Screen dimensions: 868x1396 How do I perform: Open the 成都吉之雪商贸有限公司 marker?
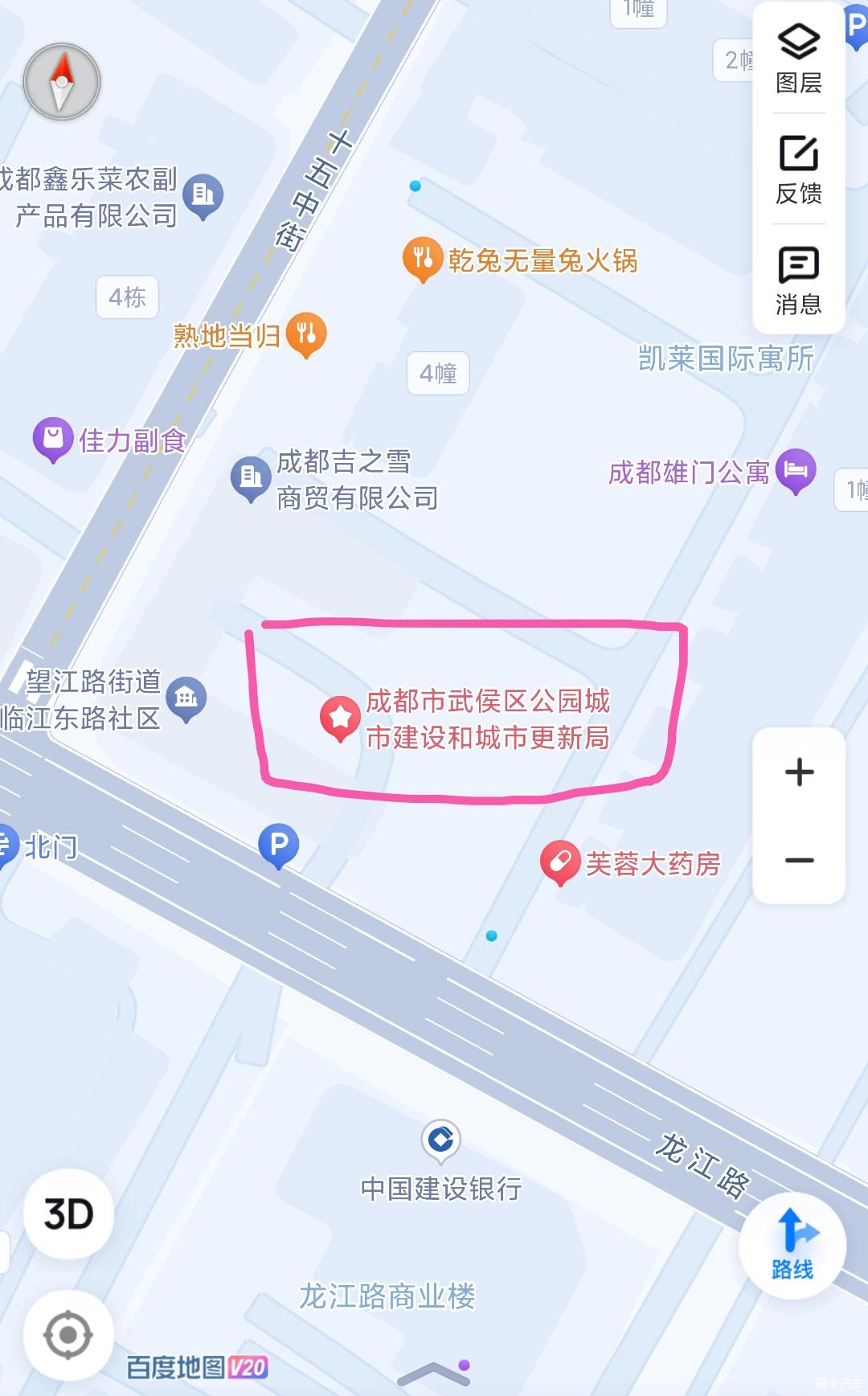pyautogui.click(x=251, y=479)
